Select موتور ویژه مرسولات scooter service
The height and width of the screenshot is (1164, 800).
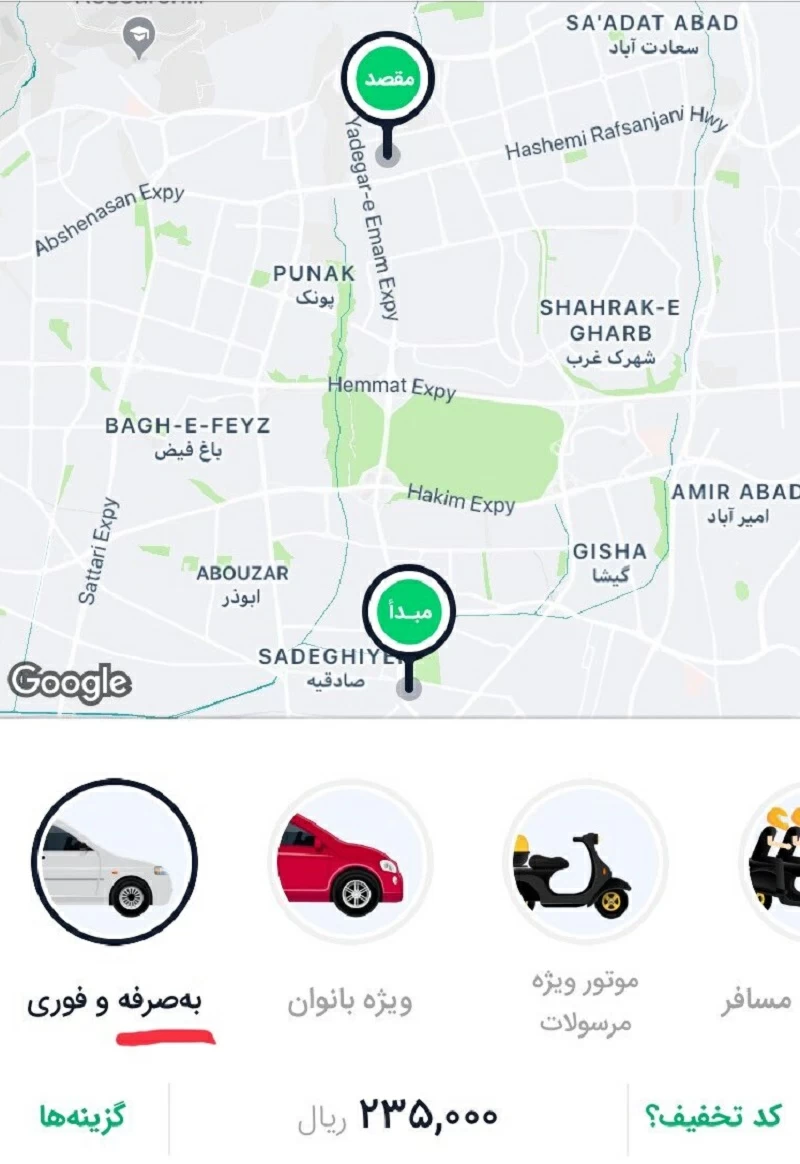coord(585,862)
